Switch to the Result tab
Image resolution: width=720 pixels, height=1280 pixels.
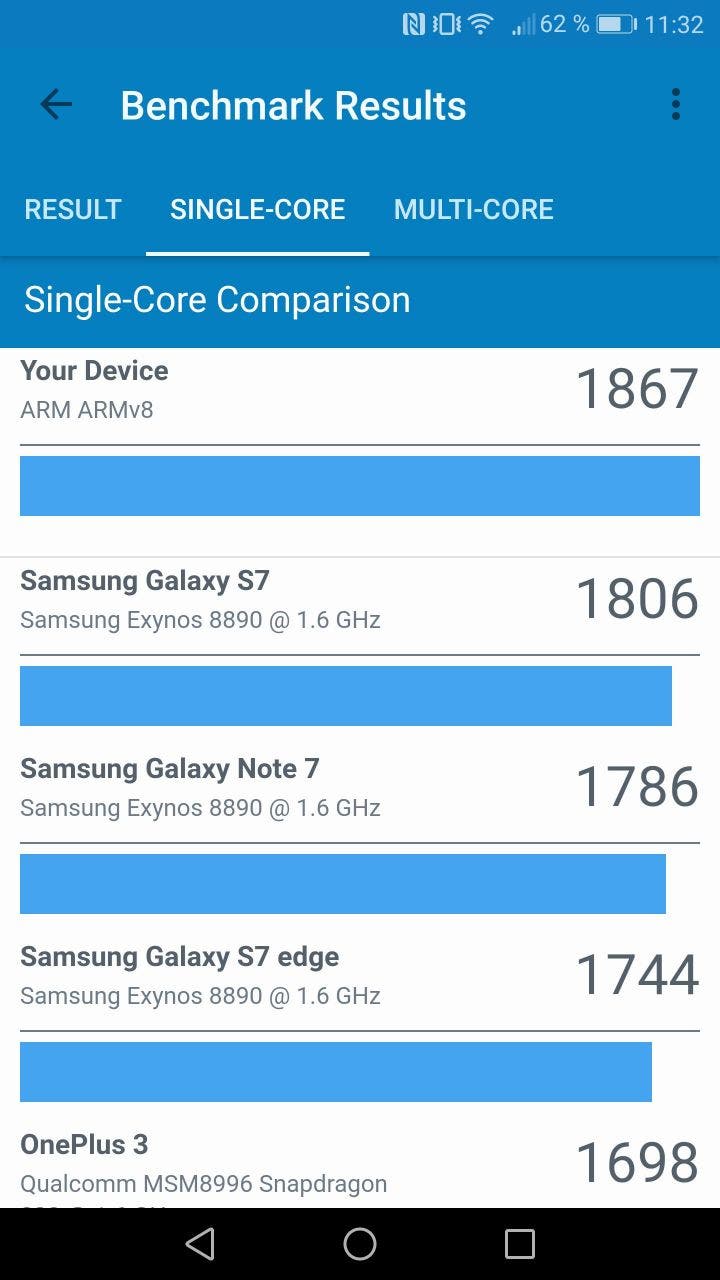pyautogui.click(x=73, y=209)
